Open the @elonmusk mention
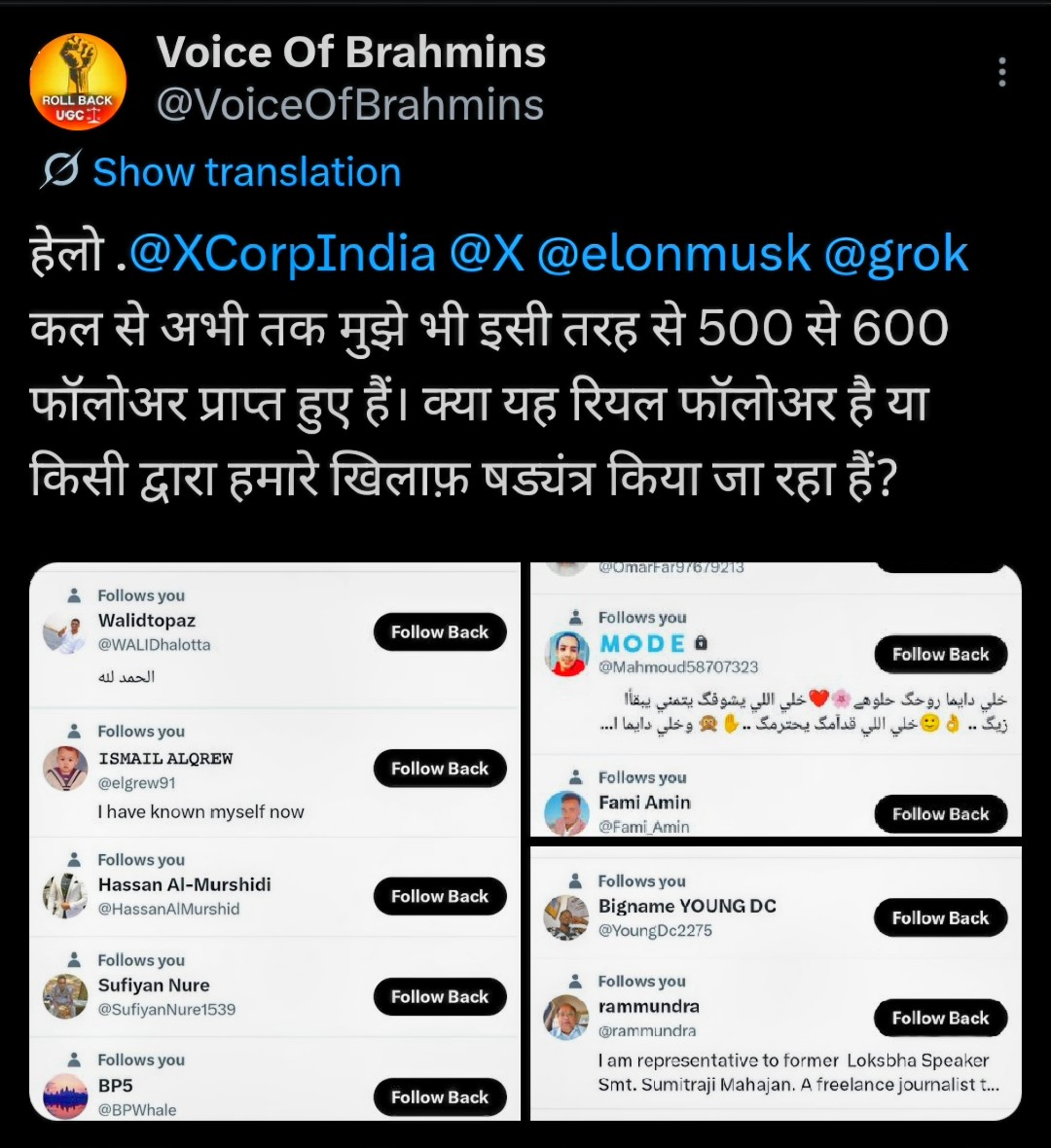 673,254
